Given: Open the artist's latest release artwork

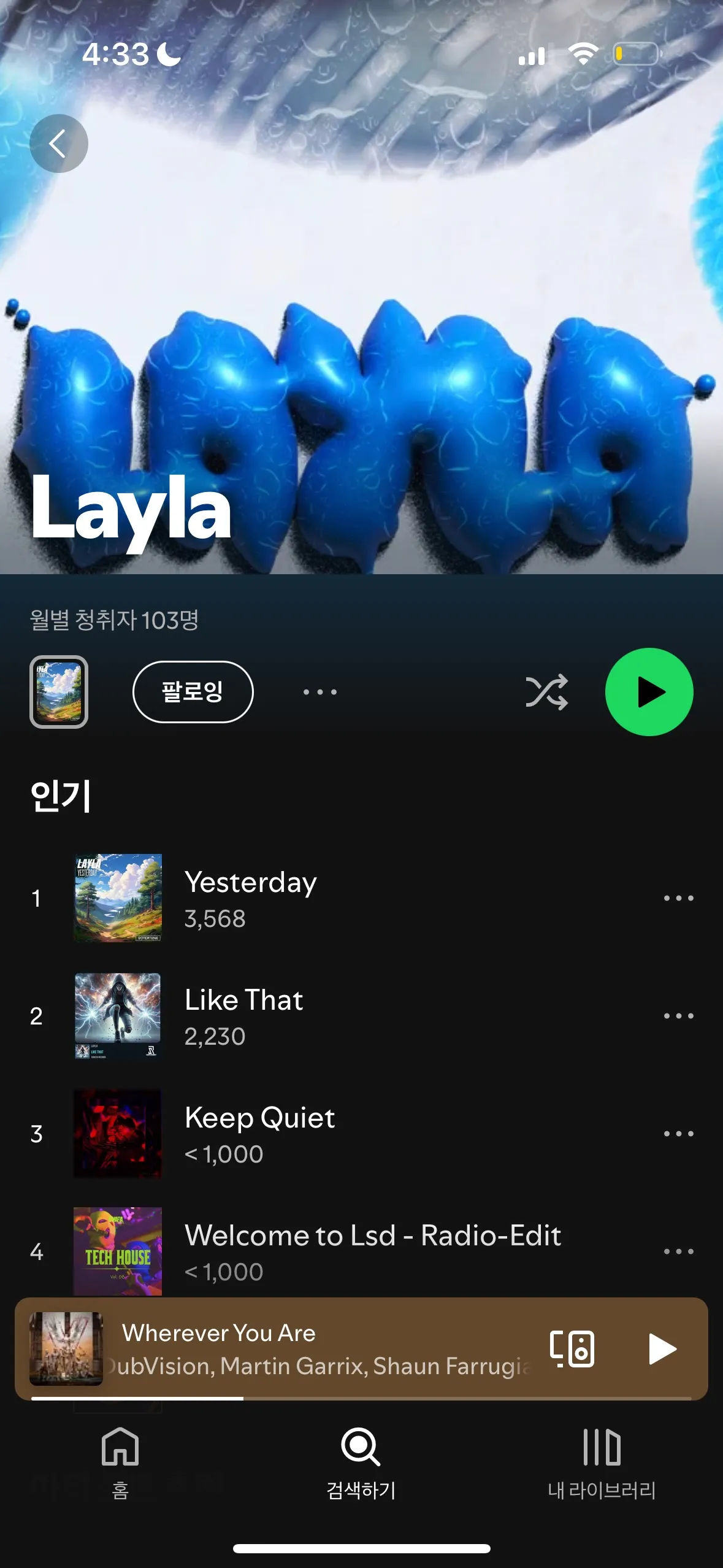Looking at the screenshot, I should coord(59,691).
